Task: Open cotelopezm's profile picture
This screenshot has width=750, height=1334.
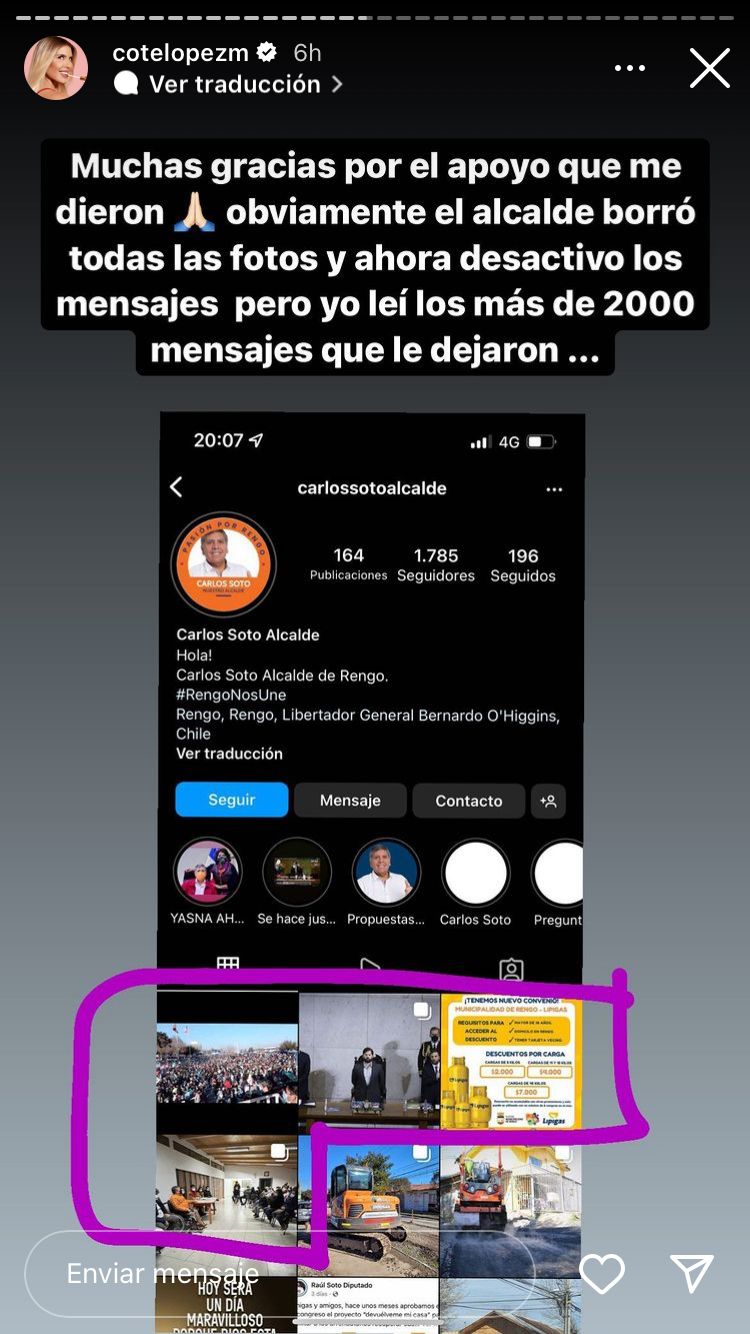Action: click(x=56, y=68)
